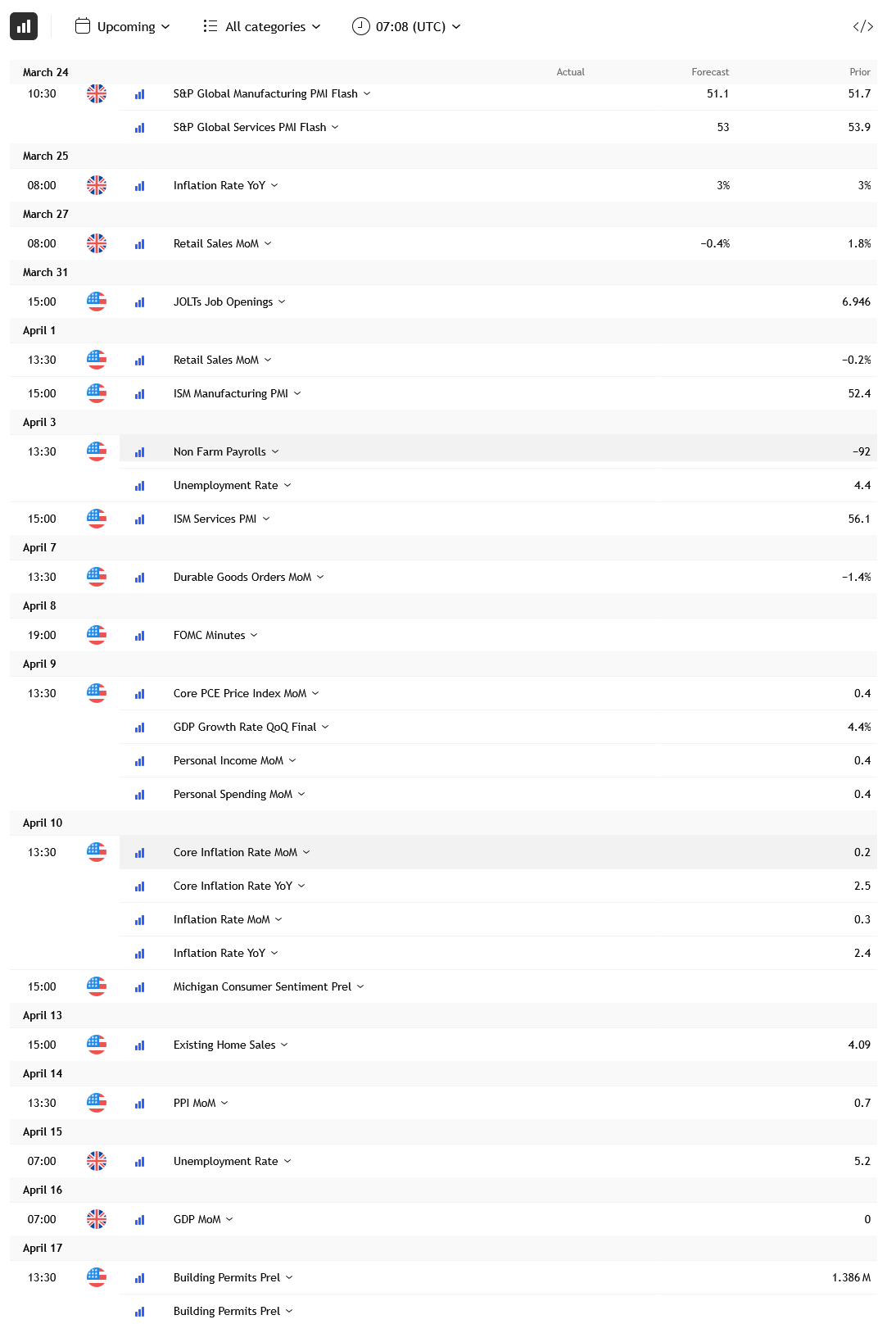Open the Upcoming filter dropdown
Viewport: 896px width, 1333px height.
coord(125,26)
